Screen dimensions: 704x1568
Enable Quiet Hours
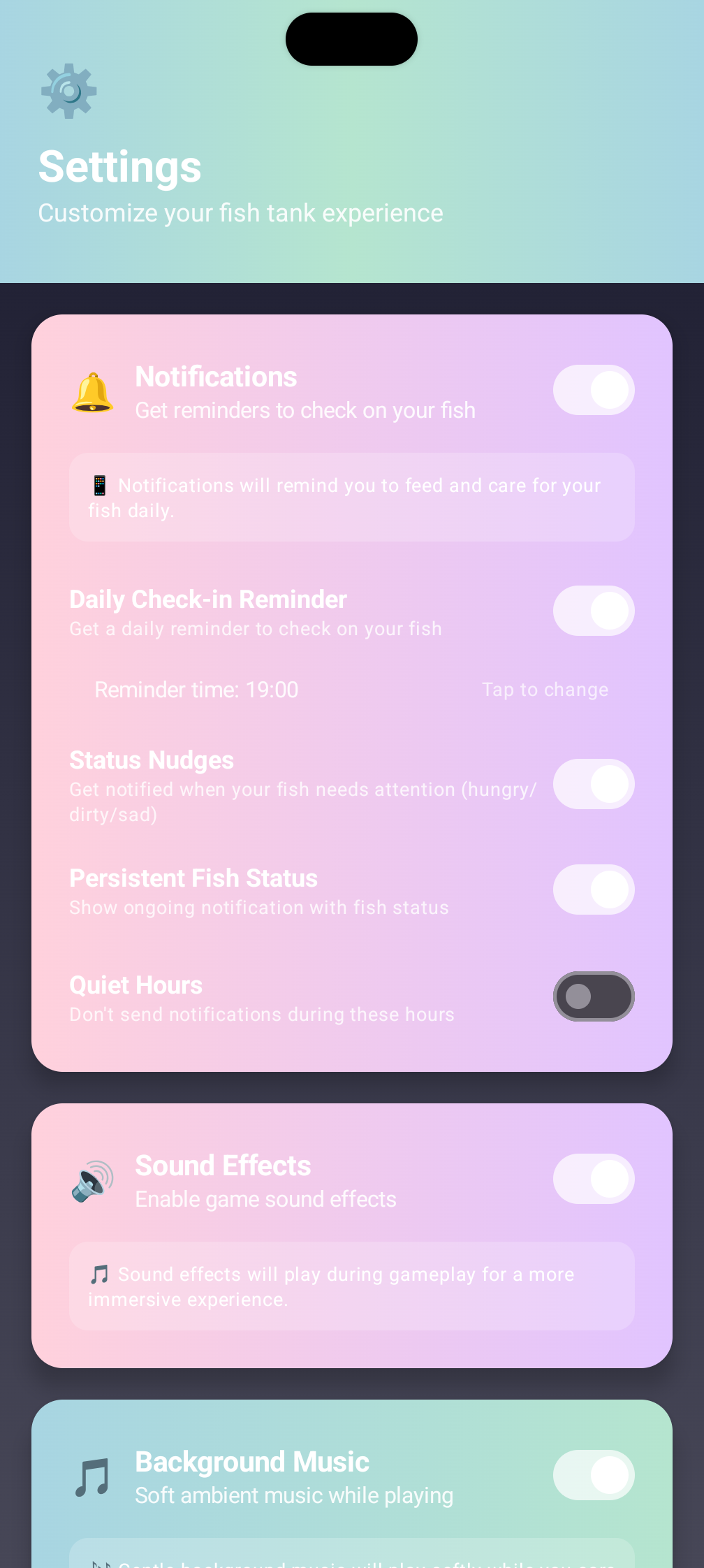(594, 996)
